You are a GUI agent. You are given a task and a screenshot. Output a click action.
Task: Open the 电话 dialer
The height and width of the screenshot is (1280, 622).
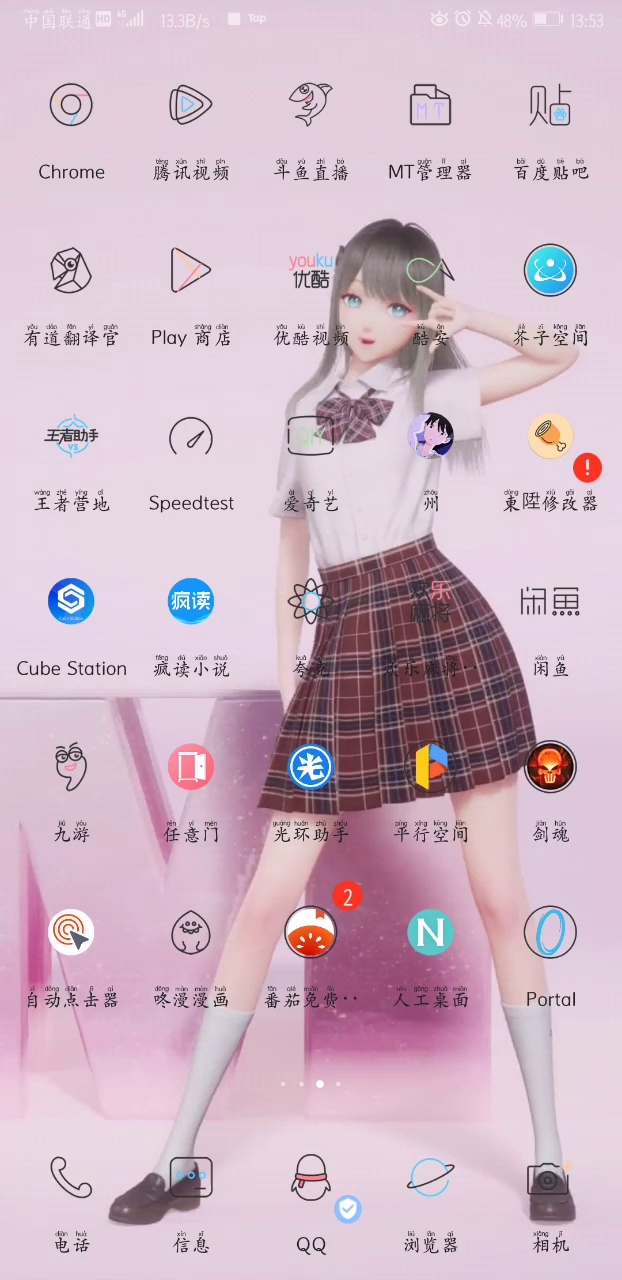[x=71, y=1179]
